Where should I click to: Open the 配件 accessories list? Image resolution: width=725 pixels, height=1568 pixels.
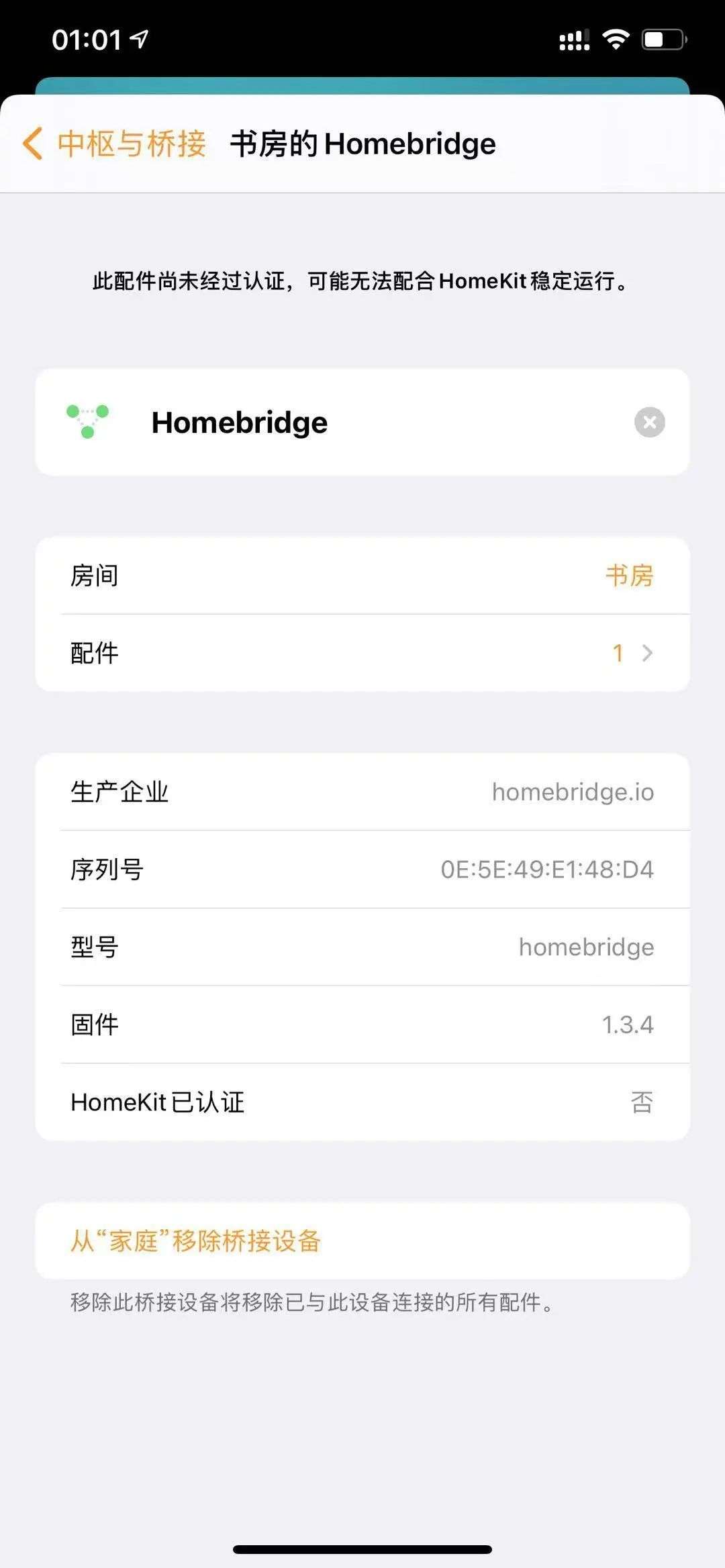tap(362, 653)
